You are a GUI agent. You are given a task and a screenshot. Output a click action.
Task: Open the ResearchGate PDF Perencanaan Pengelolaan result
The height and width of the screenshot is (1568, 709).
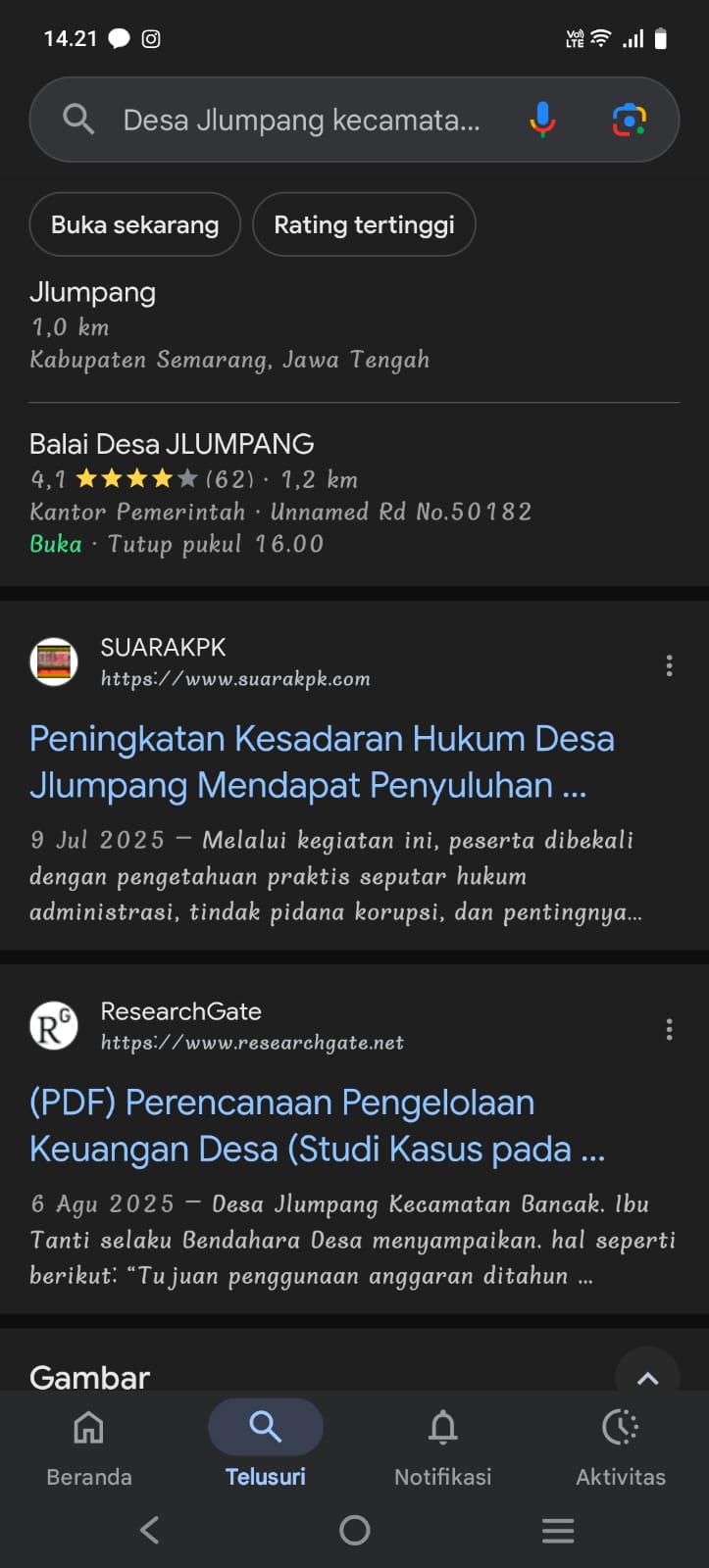coord(317,1125)
